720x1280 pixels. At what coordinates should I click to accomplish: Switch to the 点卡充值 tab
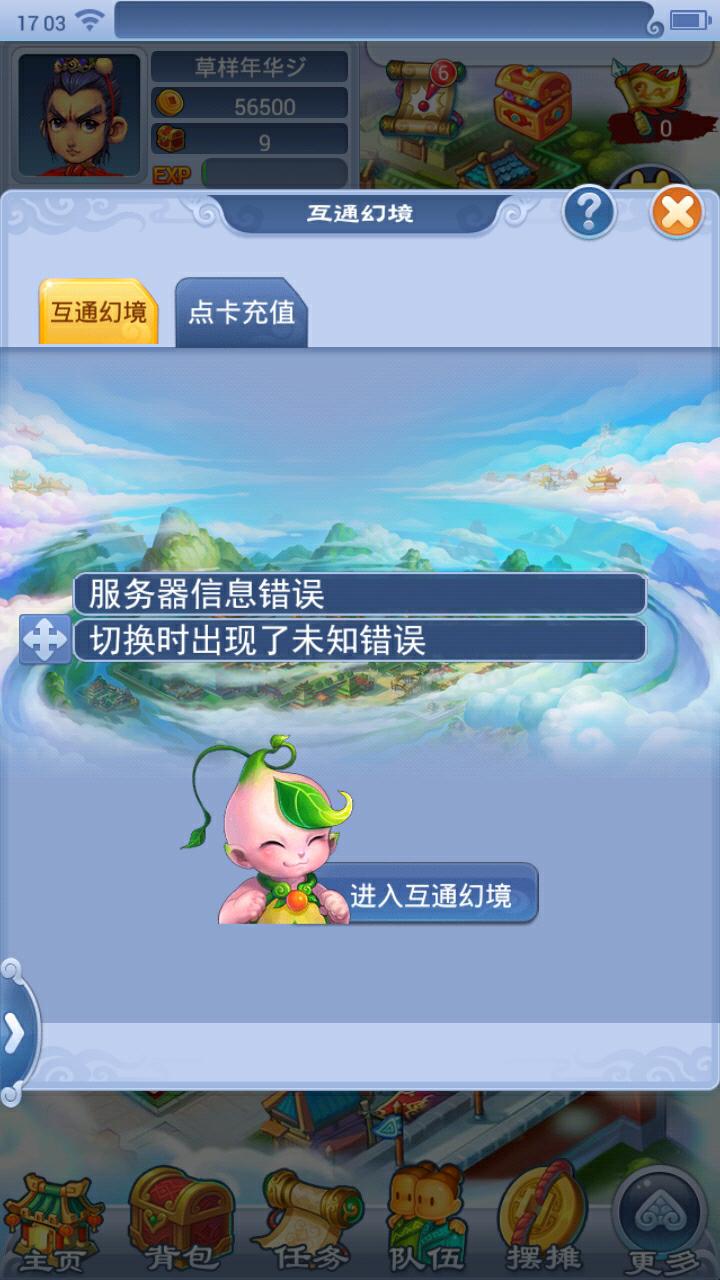coord(241,312)
